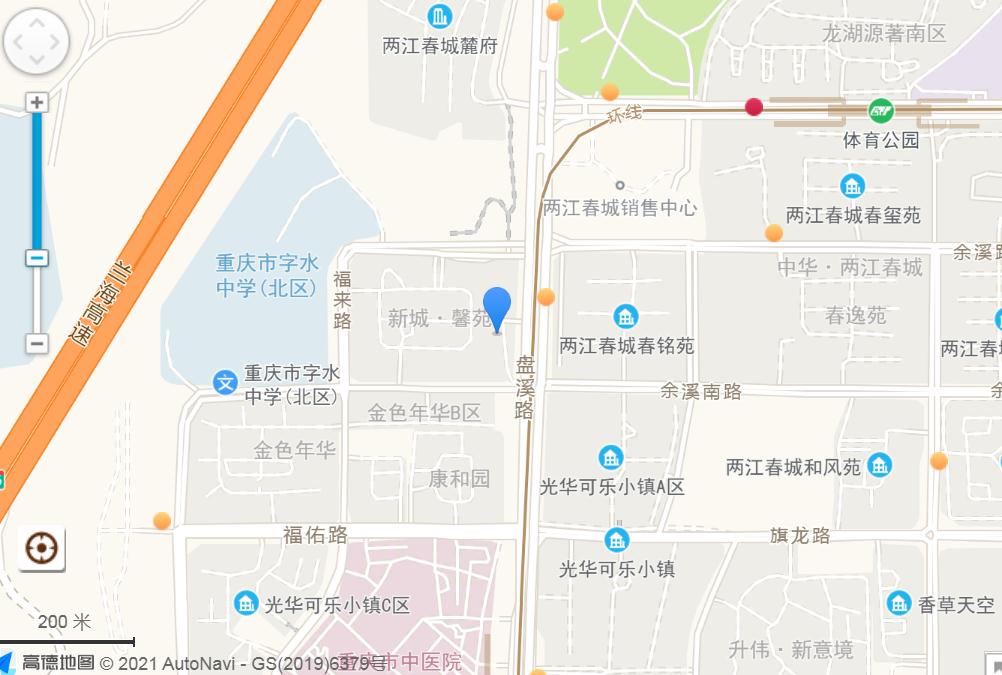1002x675 pixels.
Task: Select 重庆市字水中学(北区) school marker
Action: click(226, 381)
